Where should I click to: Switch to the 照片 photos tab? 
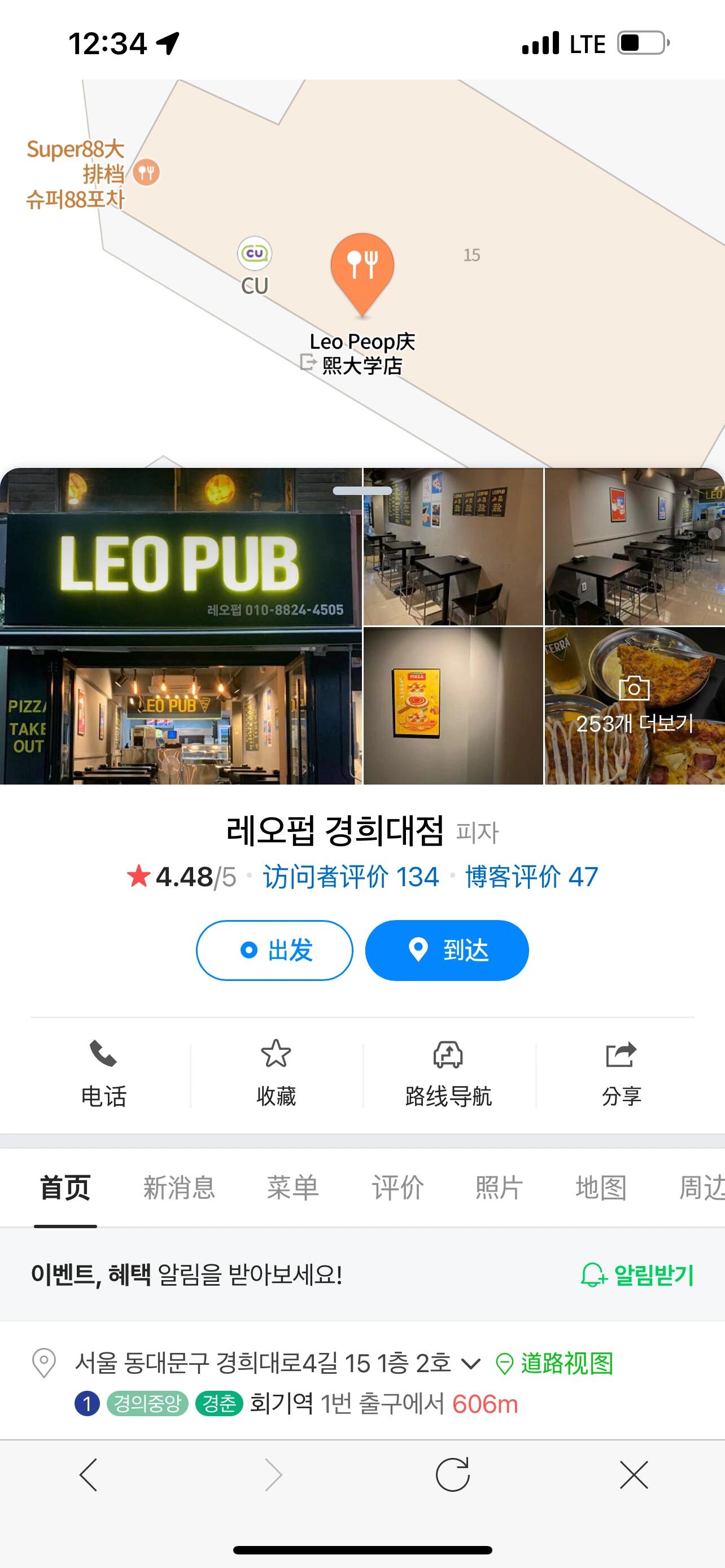click(499, 1188)
